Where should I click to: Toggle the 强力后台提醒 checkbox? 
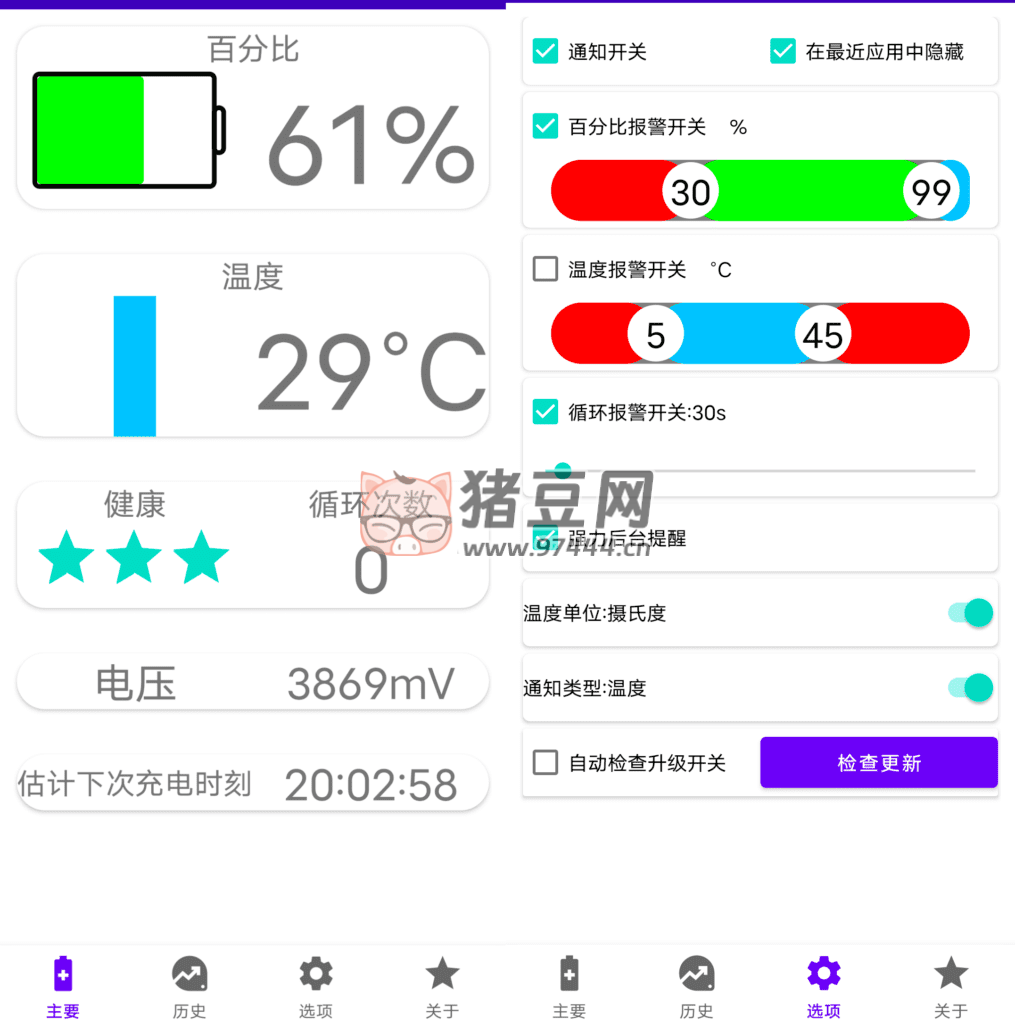[x=545, y=538]
